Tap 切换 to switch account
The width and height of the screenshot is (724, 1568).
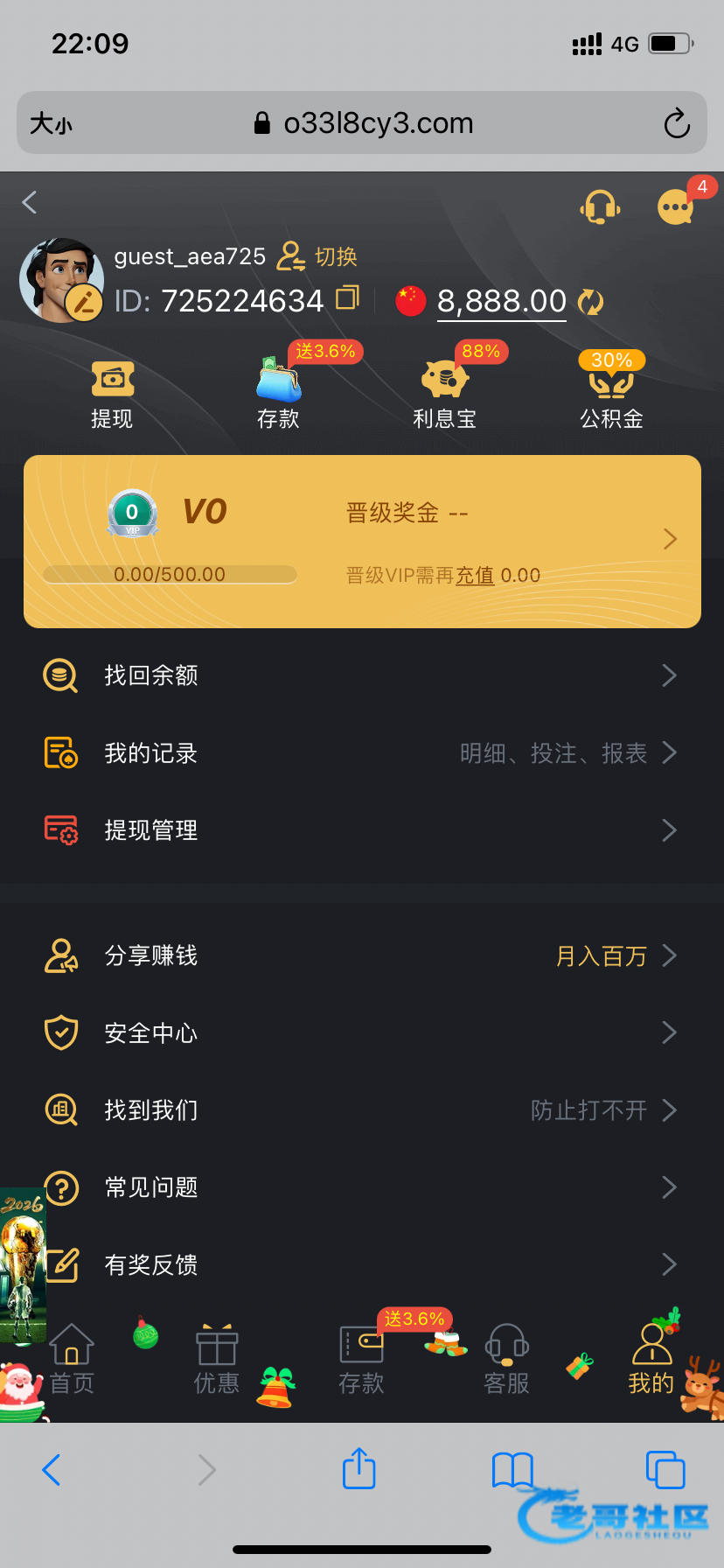coord(318,256)
